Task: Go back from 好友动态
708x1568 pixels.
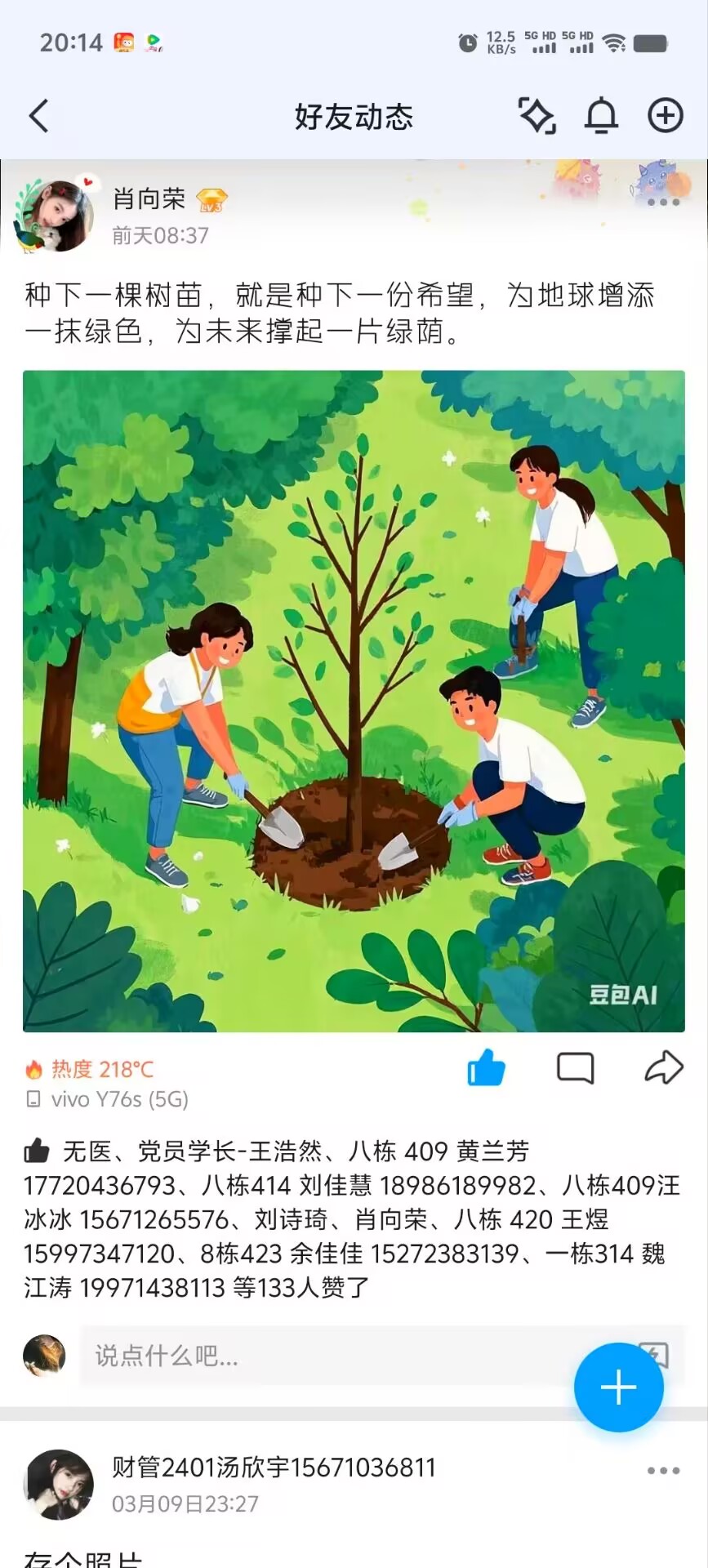Action: click(39, 116)
